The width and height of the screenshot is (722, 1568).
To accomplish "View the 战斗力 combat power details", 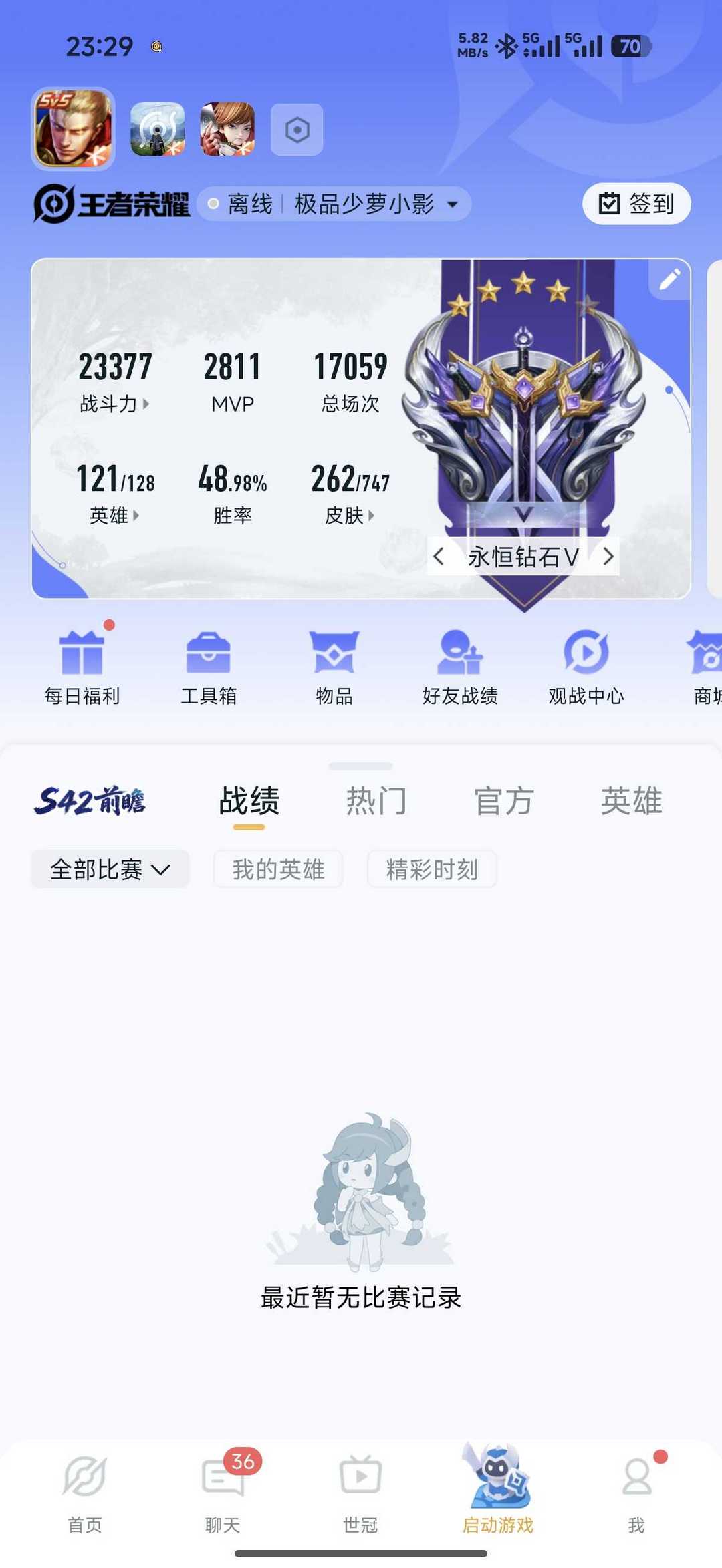I will click(x=114, y=403).
